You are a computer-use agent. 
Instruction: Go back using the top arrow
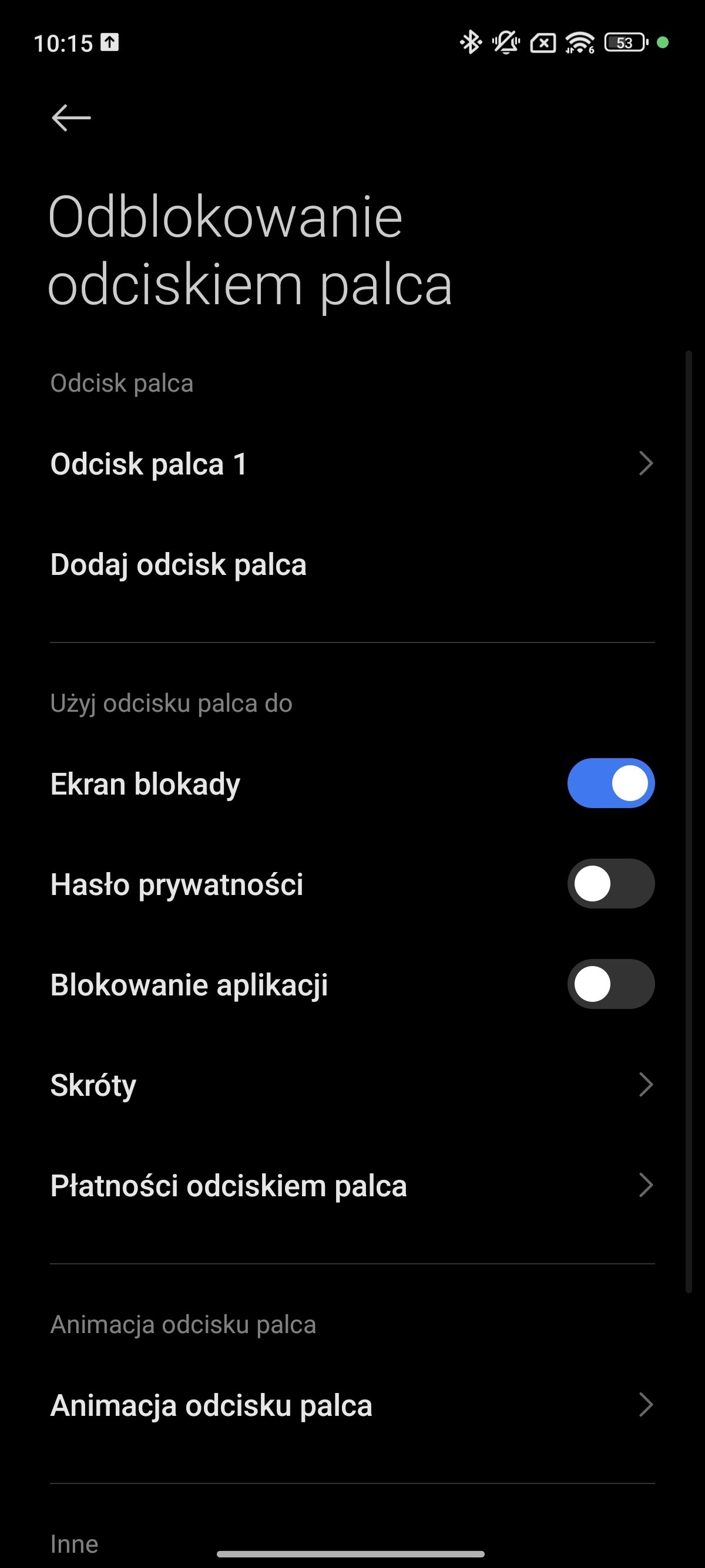[71, 118]
